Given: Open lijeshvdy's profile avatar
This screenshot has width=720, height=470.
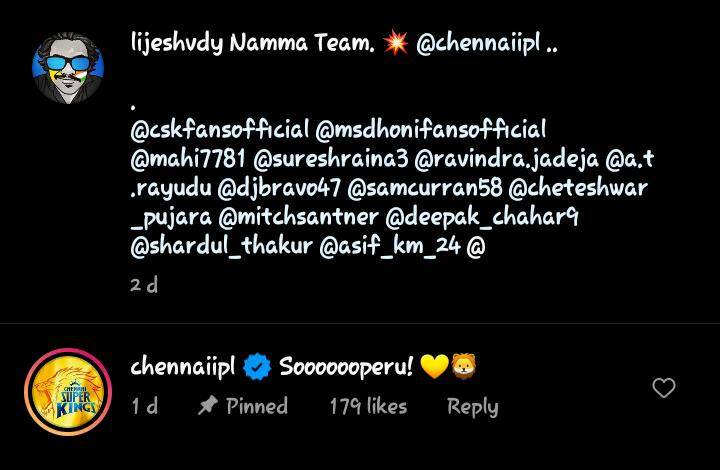Looking at the screenshot, I should click(67, 69).
